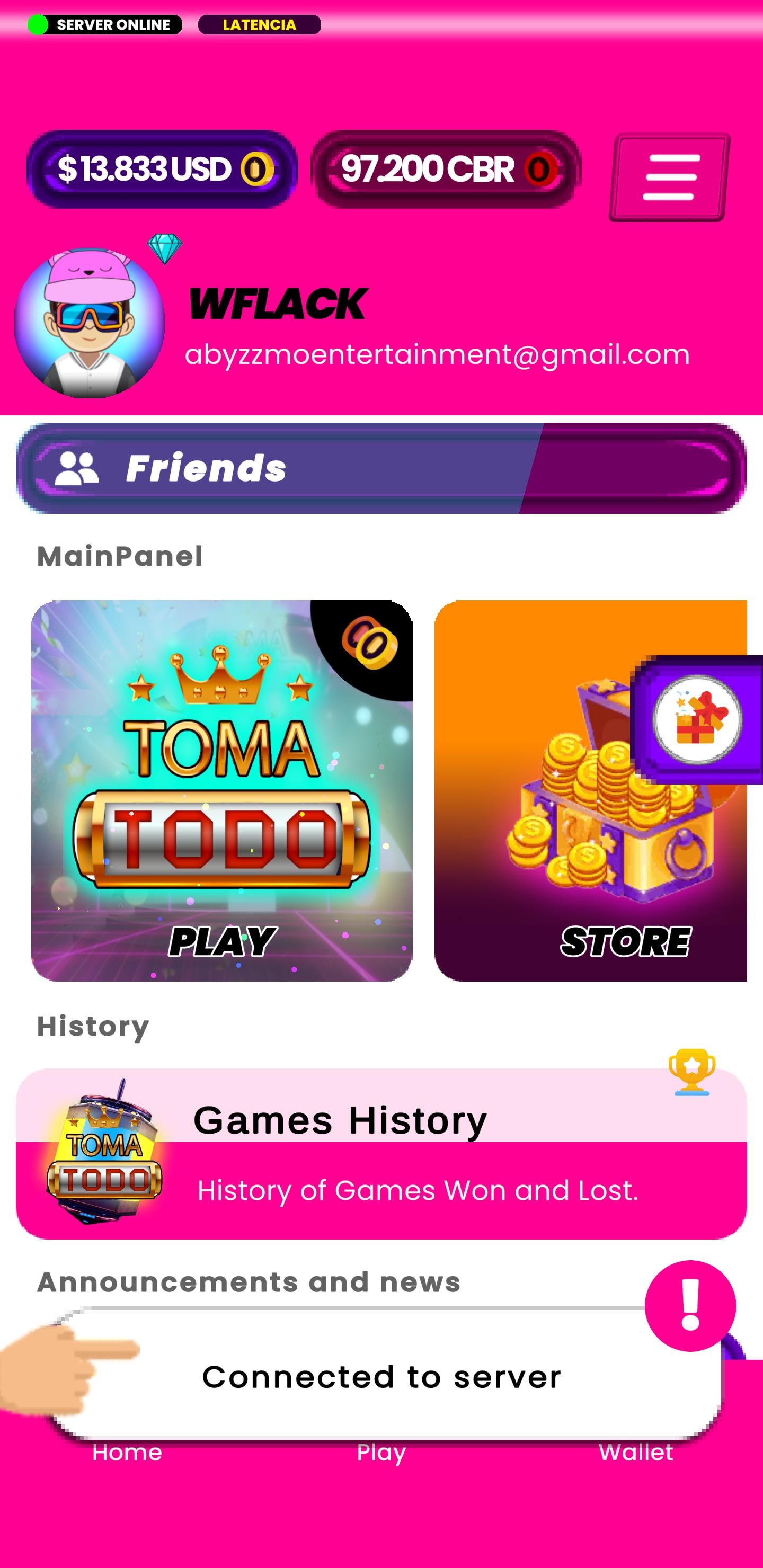Play the Toma Todo game
The height and width of the screenshot is (1568, 763).
coord(221,791)
